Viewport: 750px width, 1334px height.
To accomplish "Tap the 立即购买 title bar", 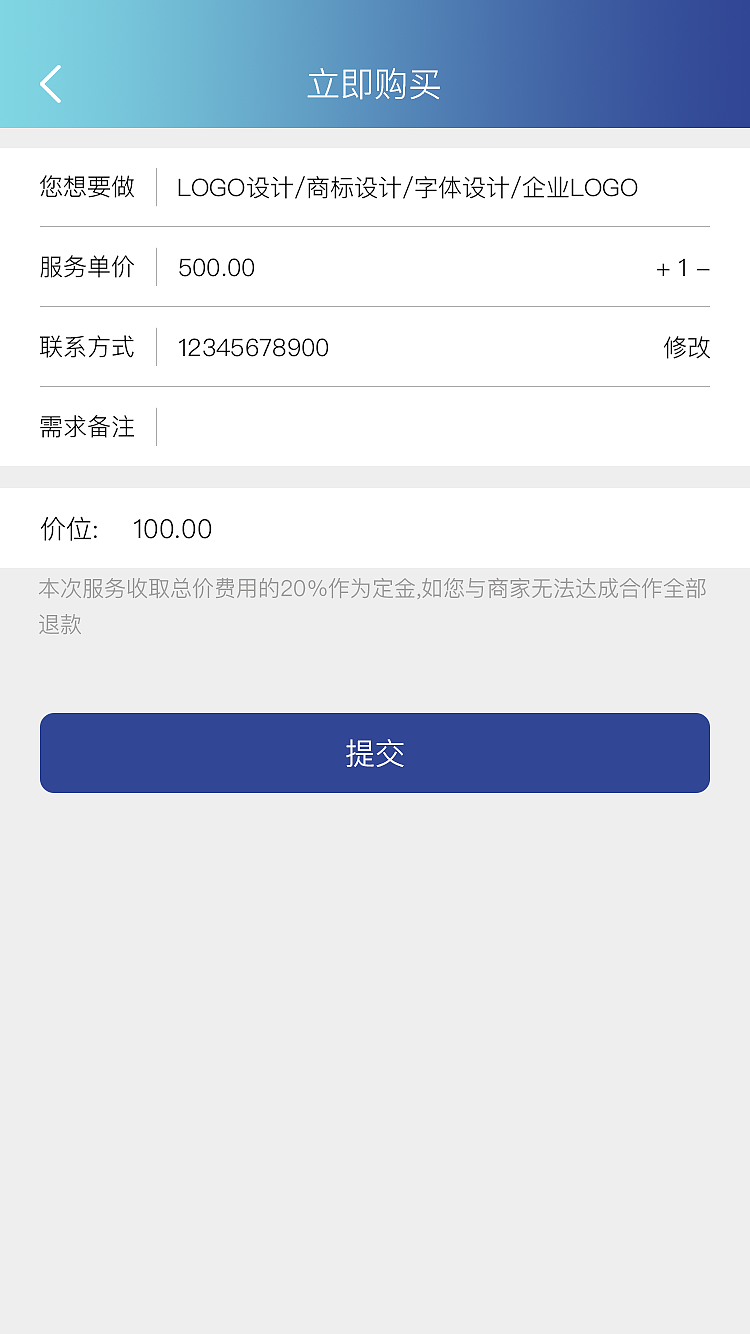I will pos(375,85).
